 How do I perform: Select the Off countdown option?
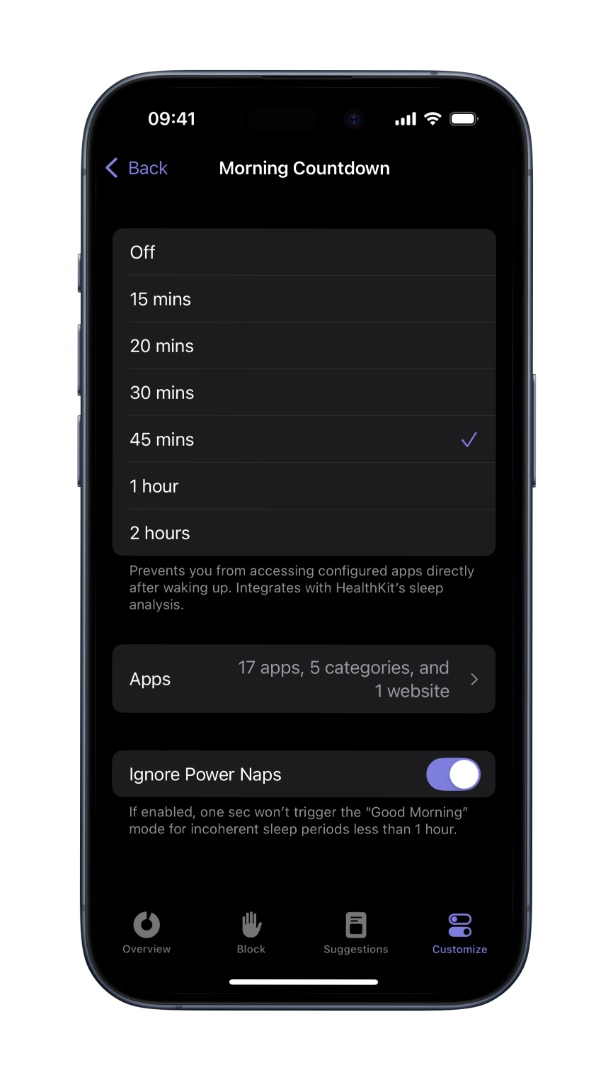pyautogui.click(x=303, y=253)
